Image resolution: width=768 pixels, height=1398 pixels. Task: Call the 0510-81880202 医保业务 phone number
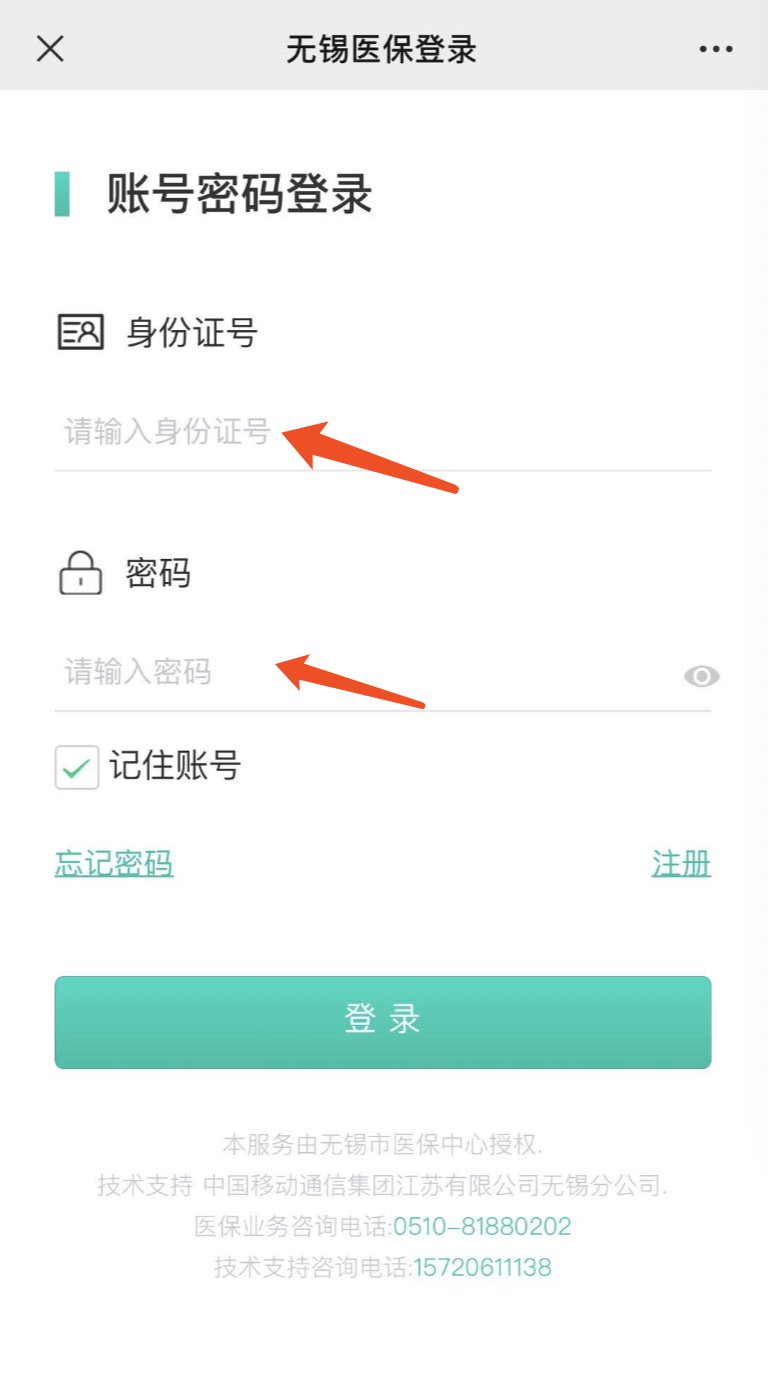tap(482, 1226)
